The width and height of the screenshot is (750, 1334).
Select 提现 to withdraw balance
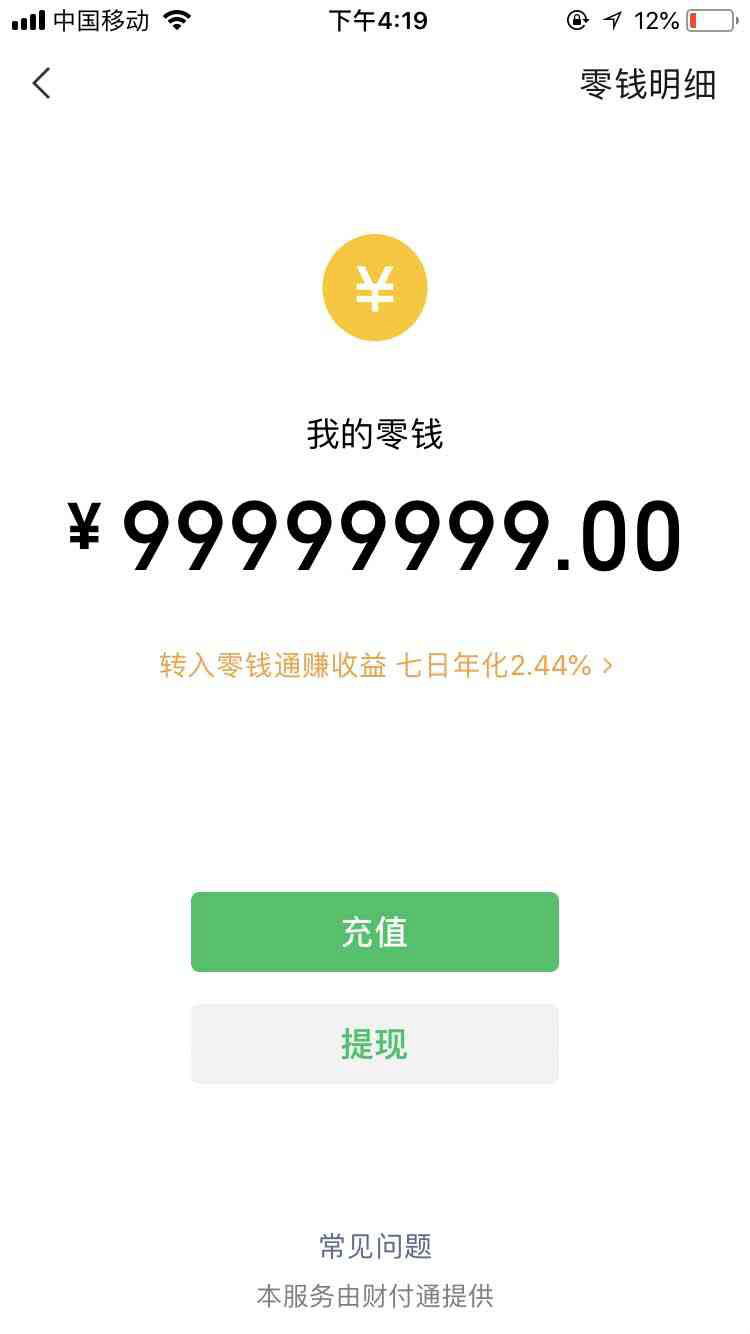click(x=374, y=1044)
